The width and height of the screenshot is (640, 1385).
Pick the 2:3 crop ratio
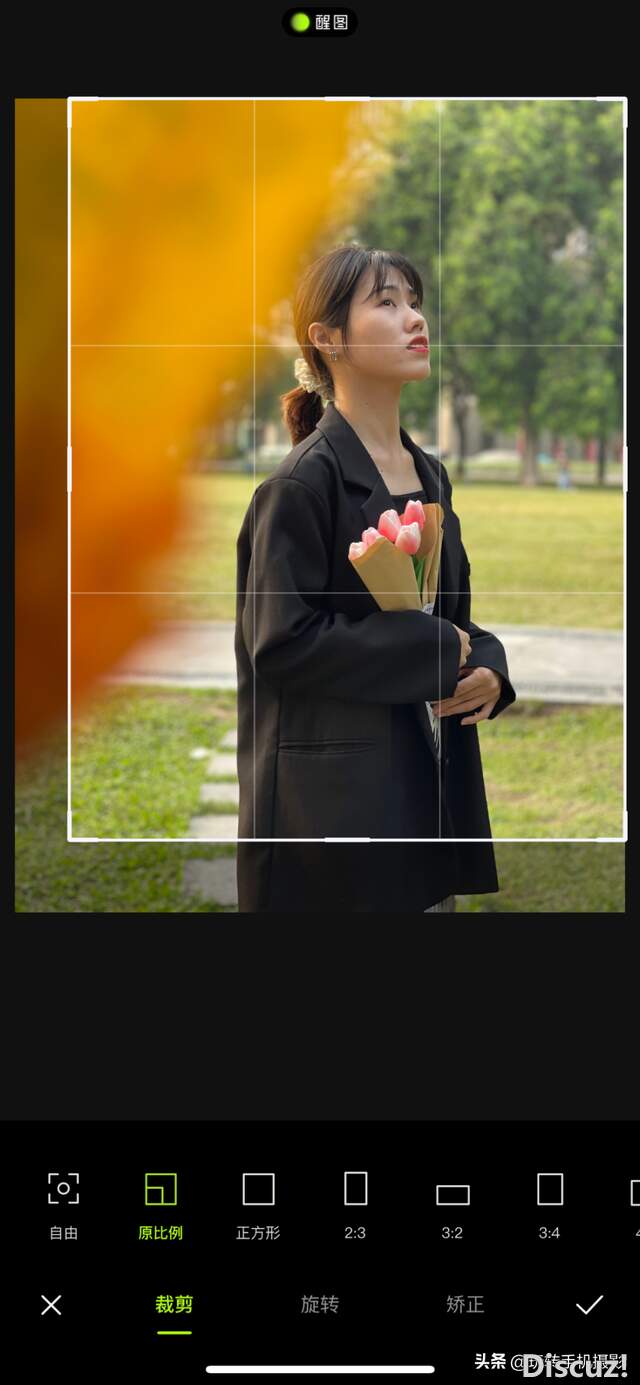(x=355, y=1204)
